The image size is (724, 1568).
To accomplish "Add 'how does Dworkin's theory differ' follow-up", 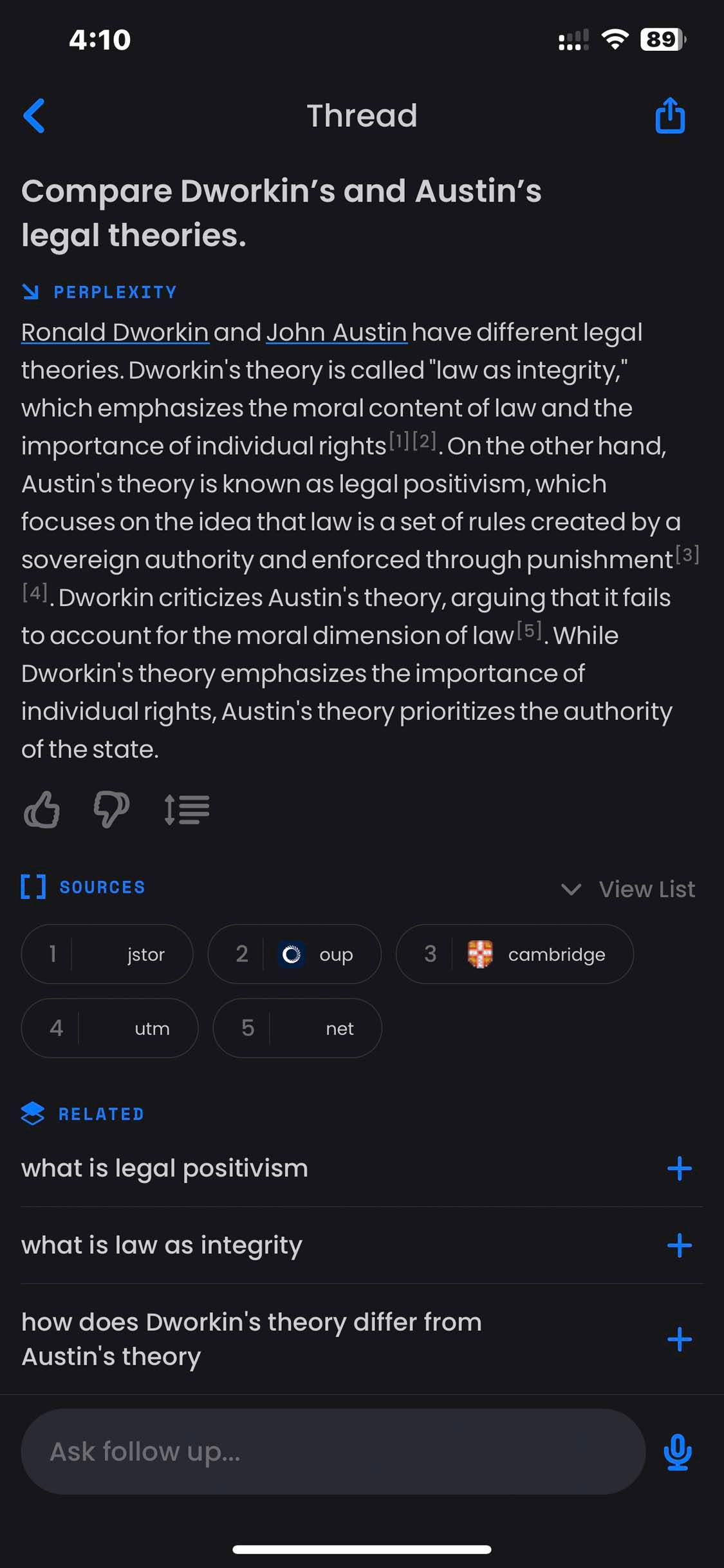I will (x=679, y=1339).
